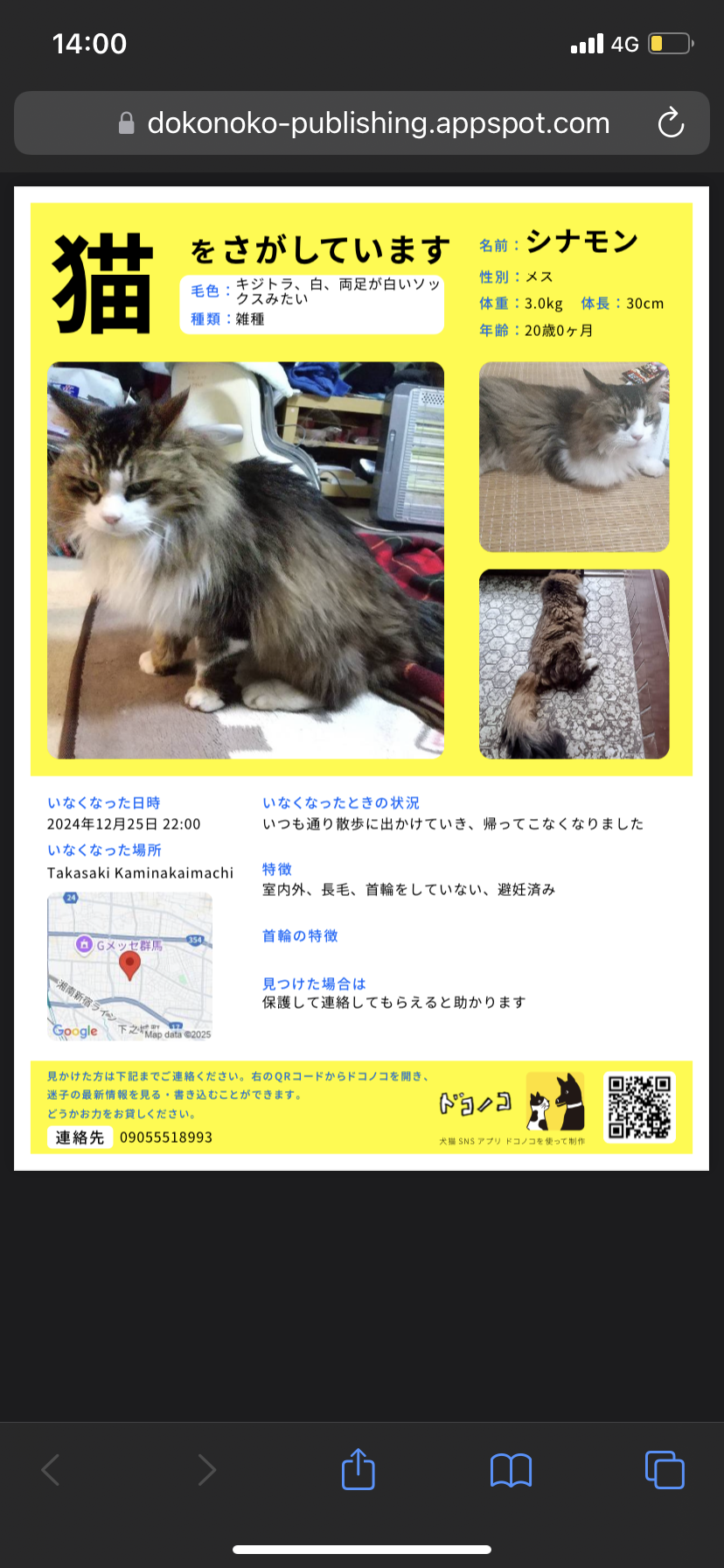Open the bookmarks book icon

(x=512, y=1470)
